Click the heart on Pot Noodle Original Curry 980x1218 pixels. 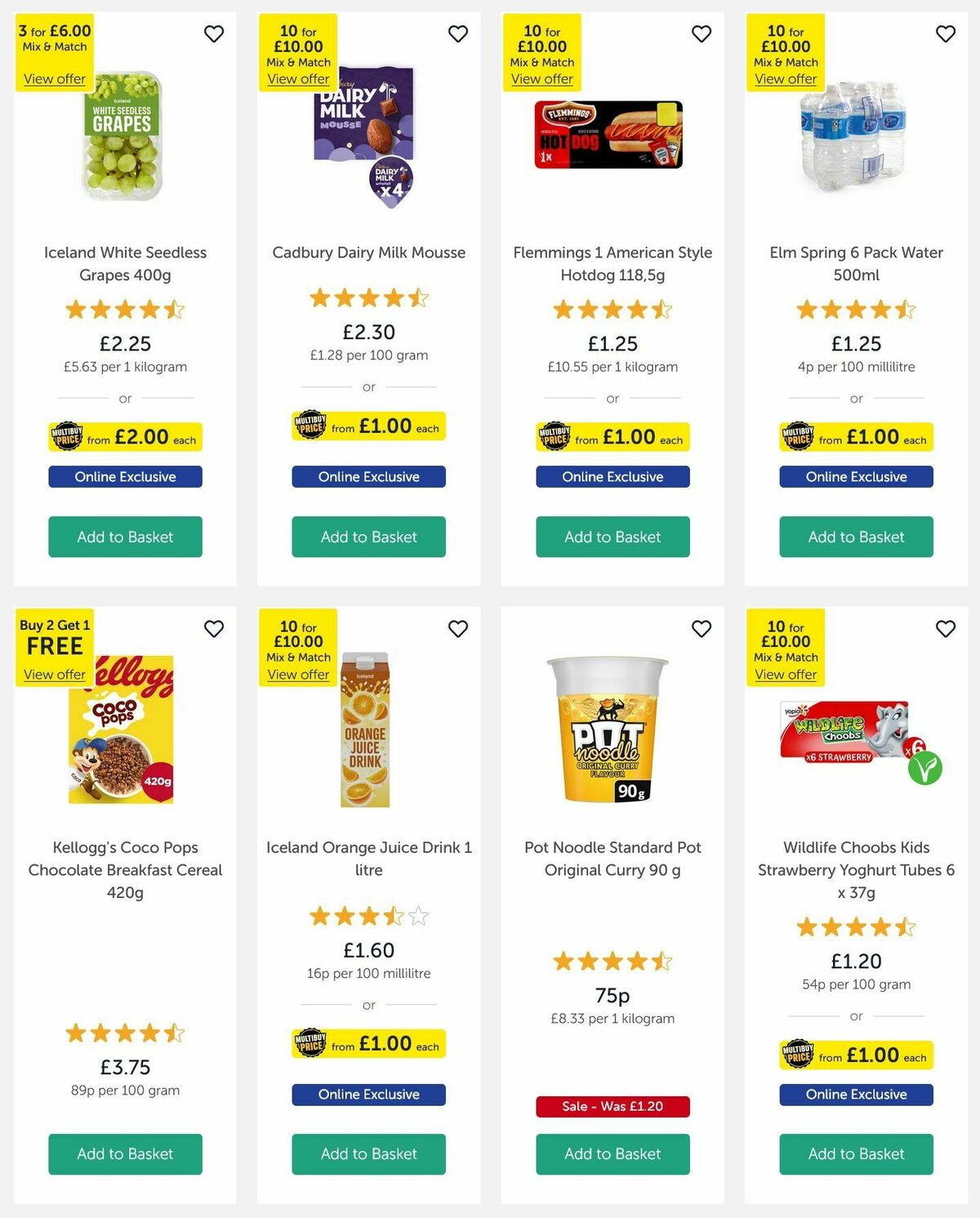[701, 629]
